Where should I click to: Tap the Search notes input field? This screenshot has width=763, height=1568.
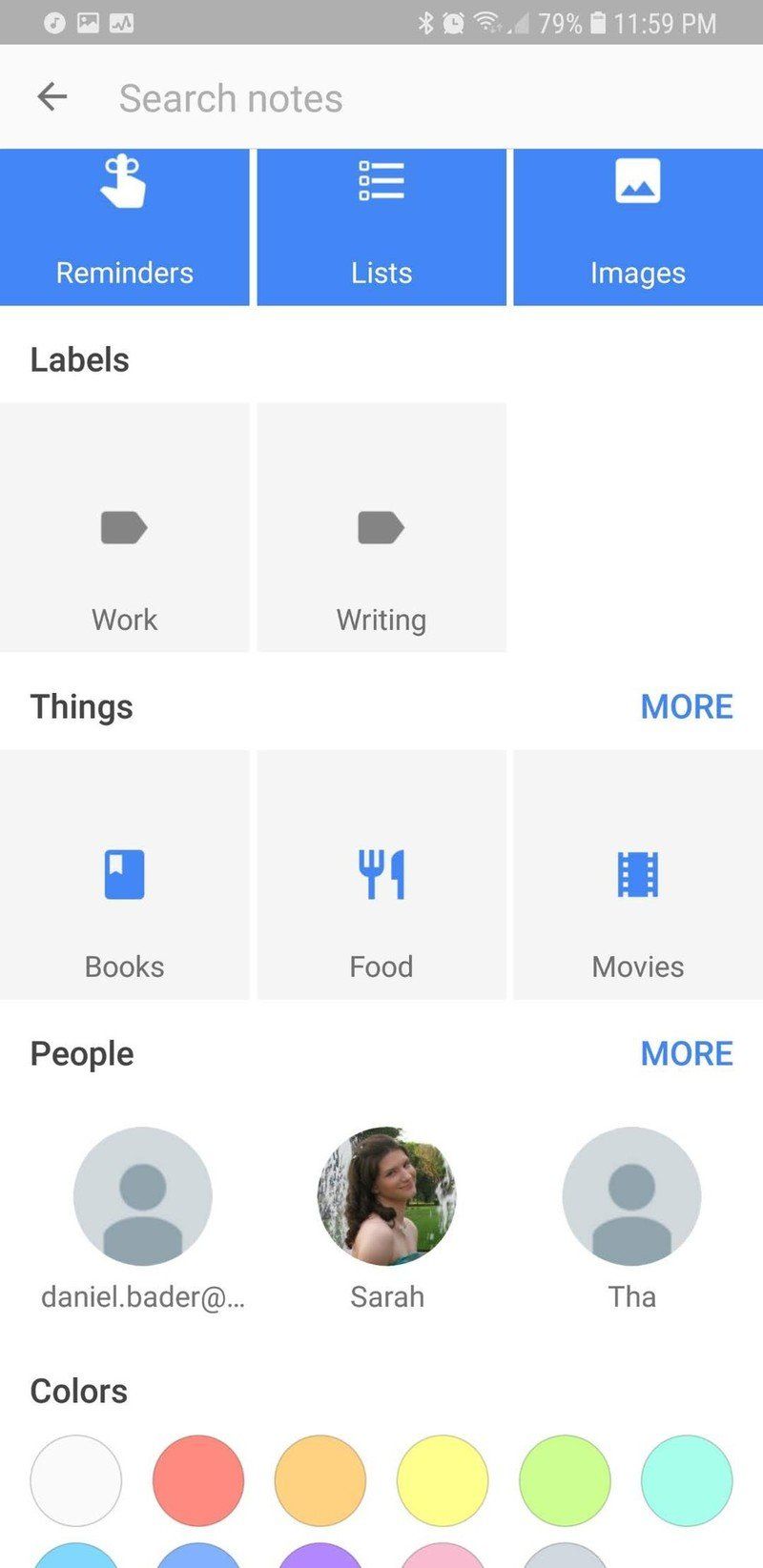click(286, 96)
